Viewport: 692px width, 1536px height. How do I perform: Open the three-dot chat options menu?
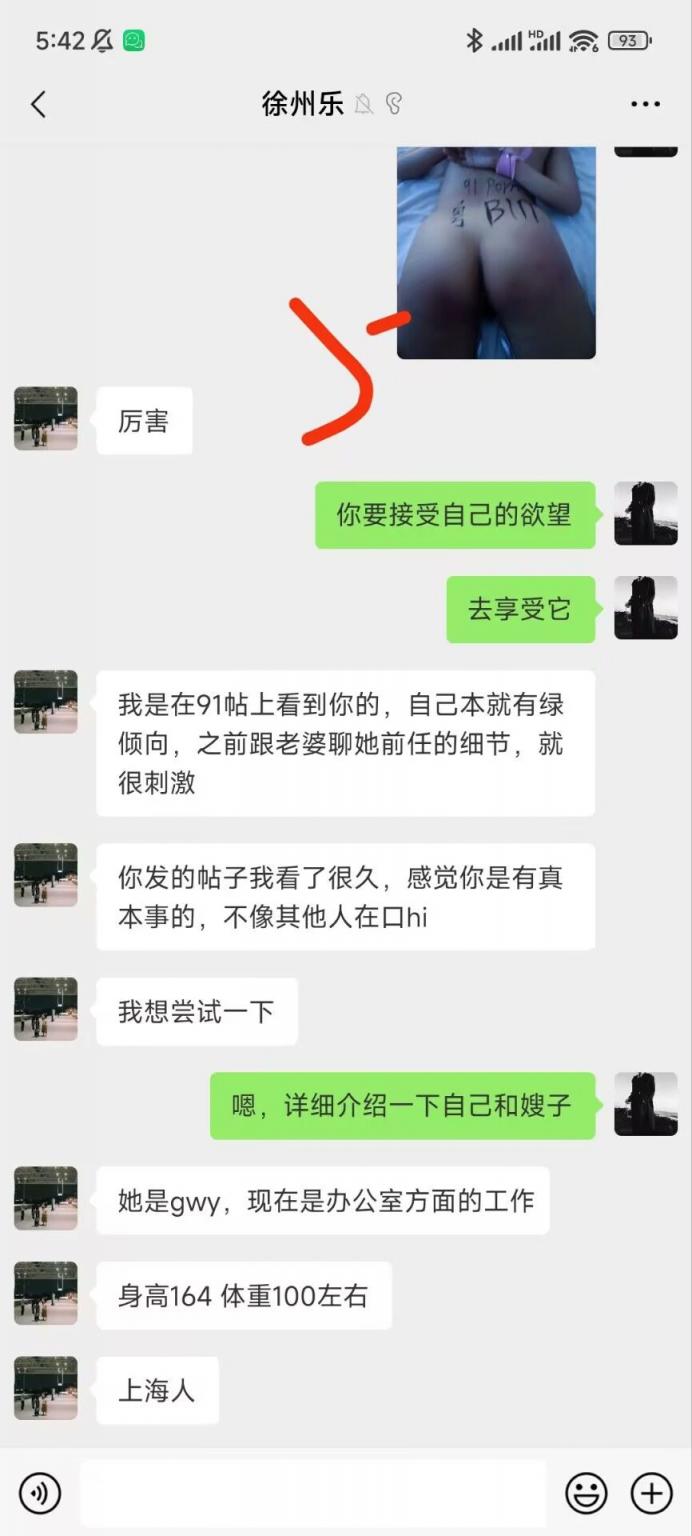645,104
